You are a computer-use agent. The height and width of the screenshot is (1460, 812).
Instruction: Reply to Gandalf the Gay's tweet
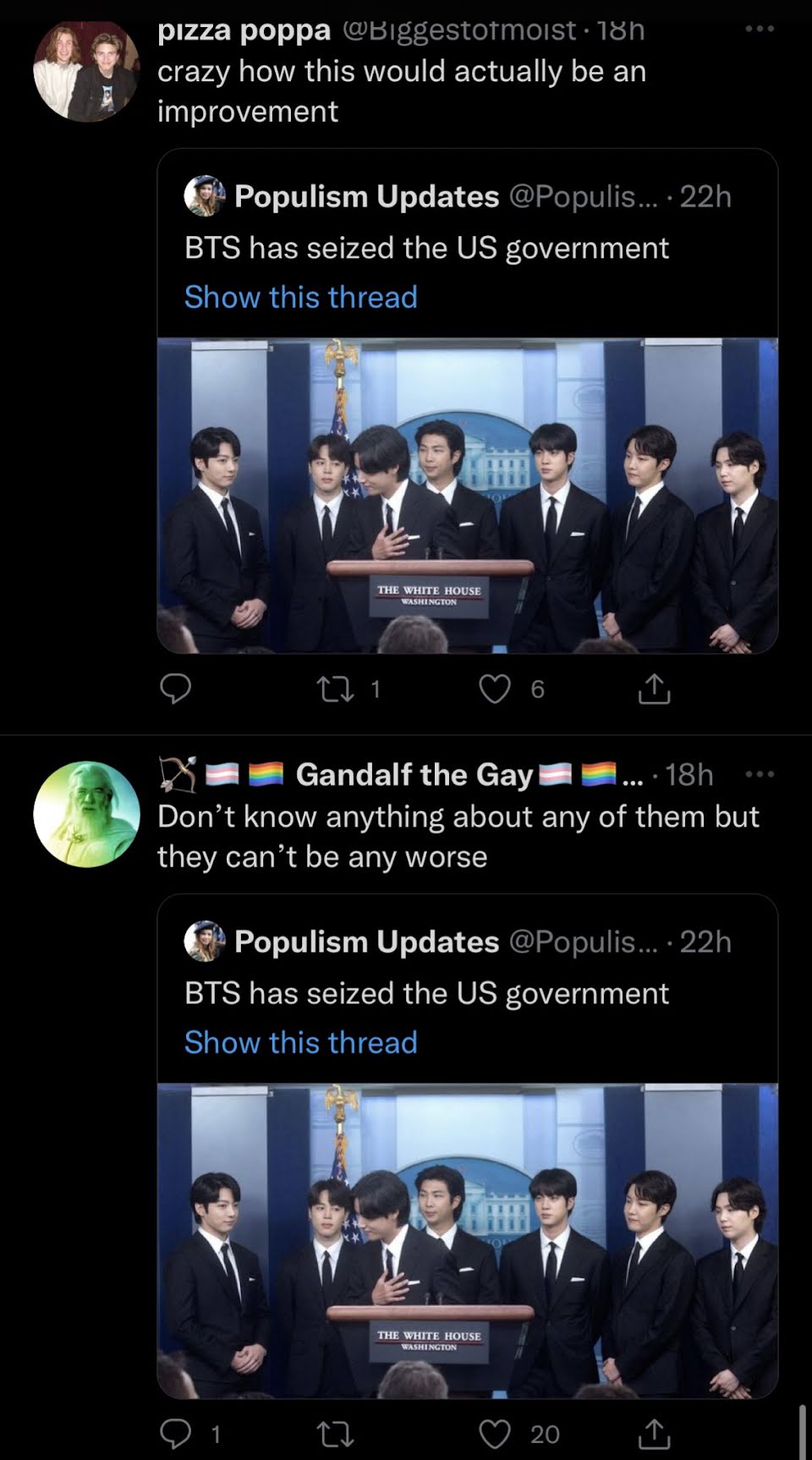(176, 1434)
